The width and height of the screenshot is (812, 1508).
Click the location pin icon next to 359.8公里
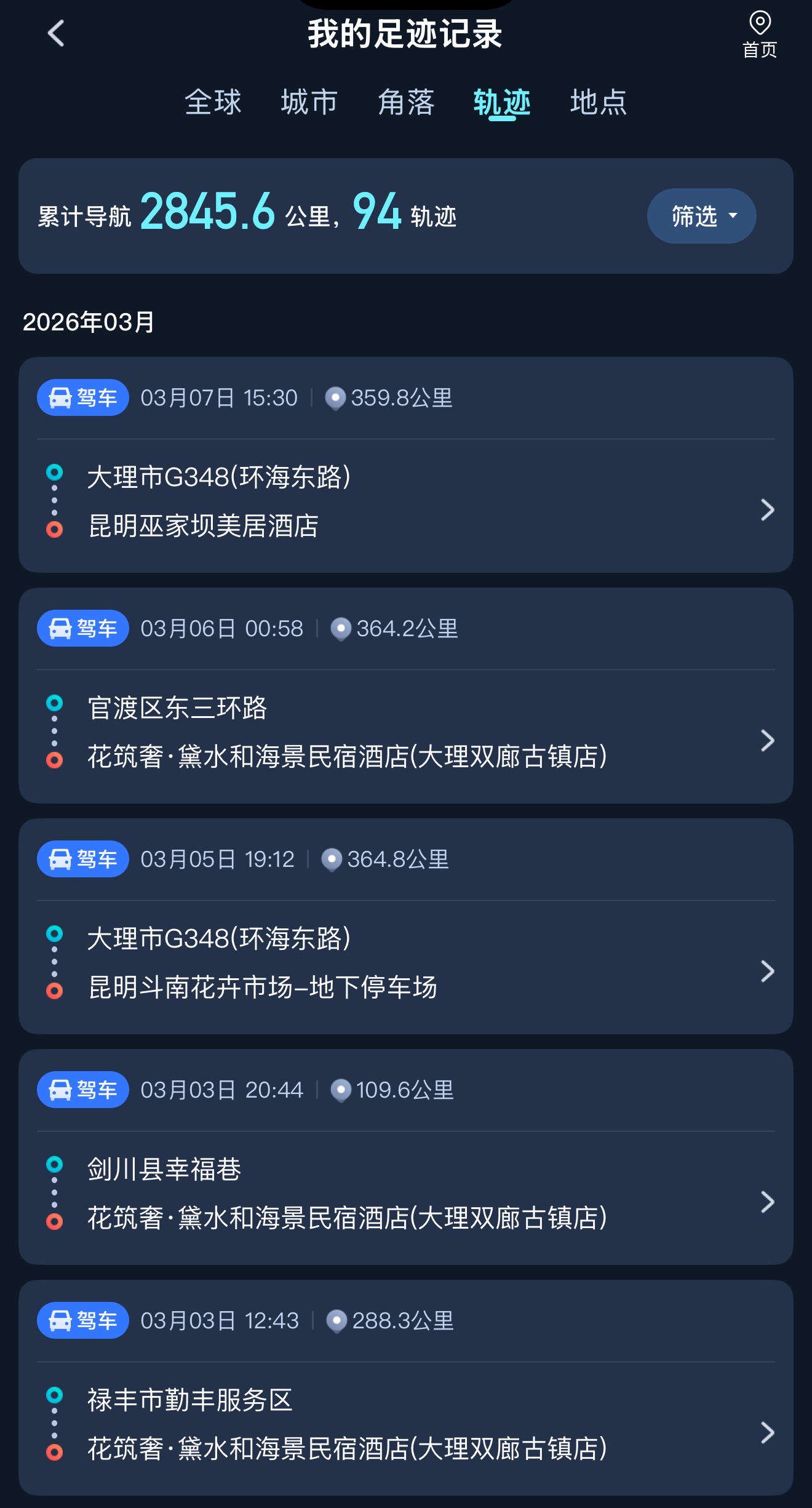click(x=337, y=398)
